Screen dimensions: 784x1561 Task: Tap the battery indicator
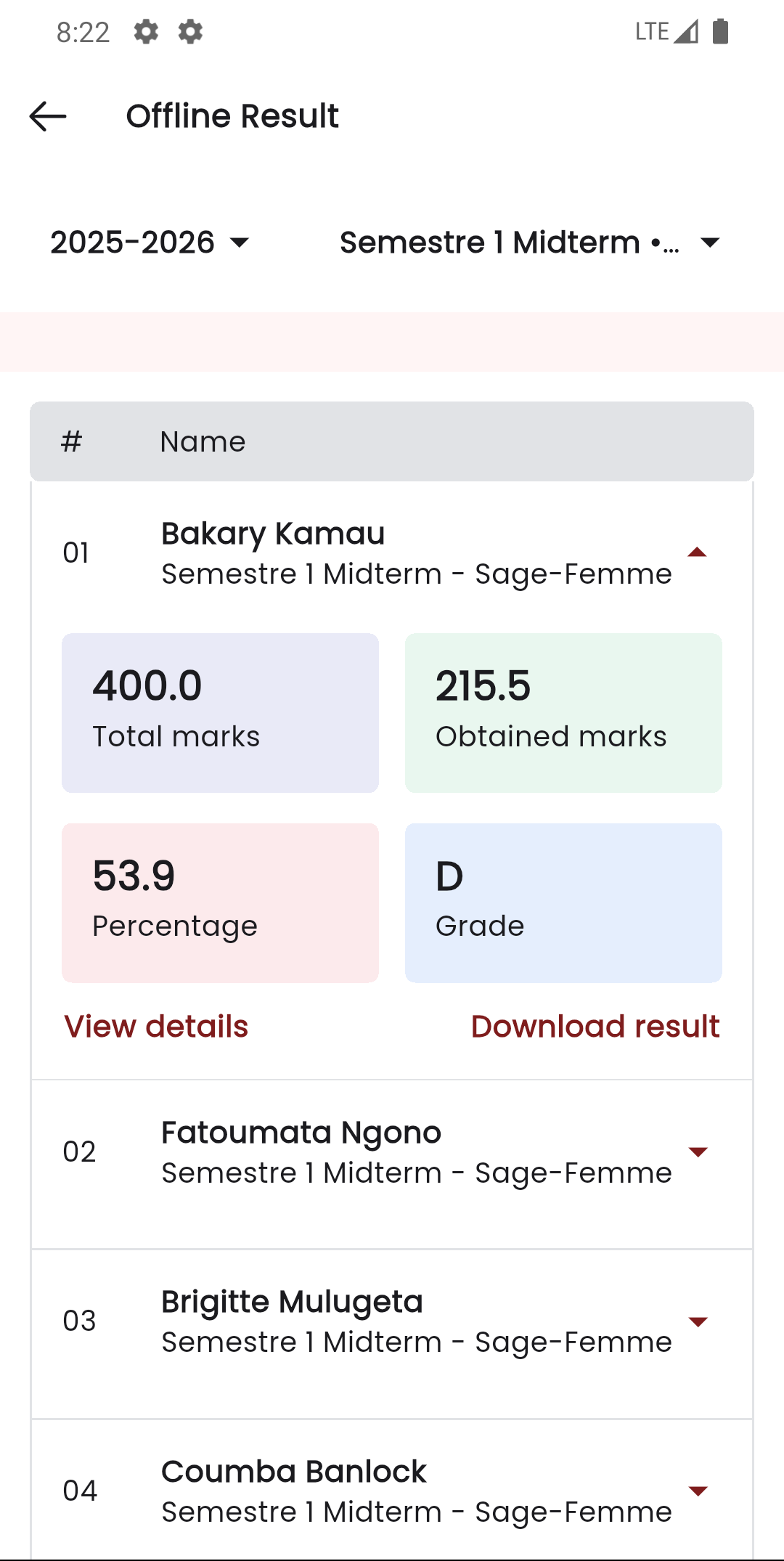coord(719,30)
